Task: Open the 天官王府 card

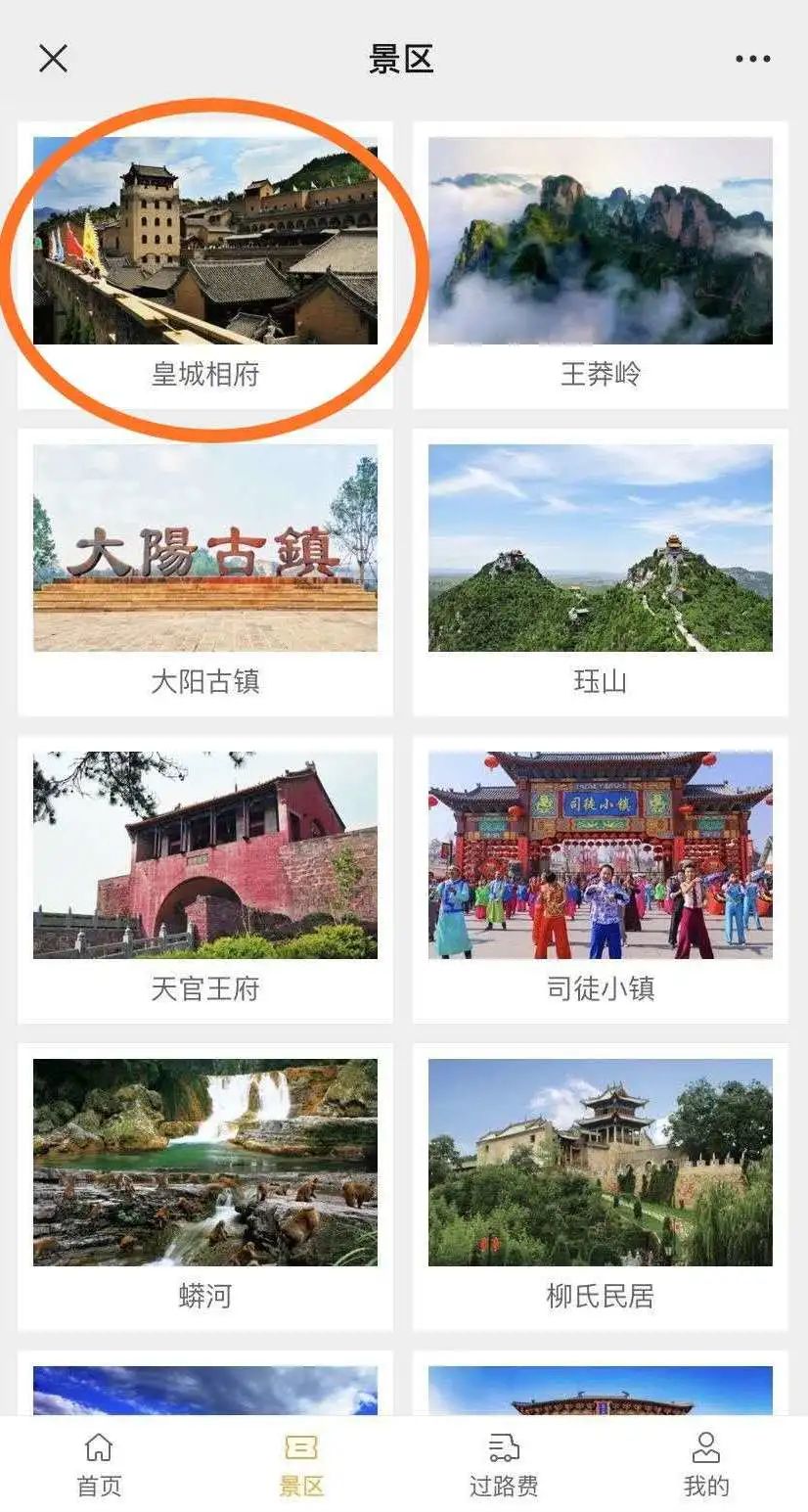Action: click(x=205, y=880)
